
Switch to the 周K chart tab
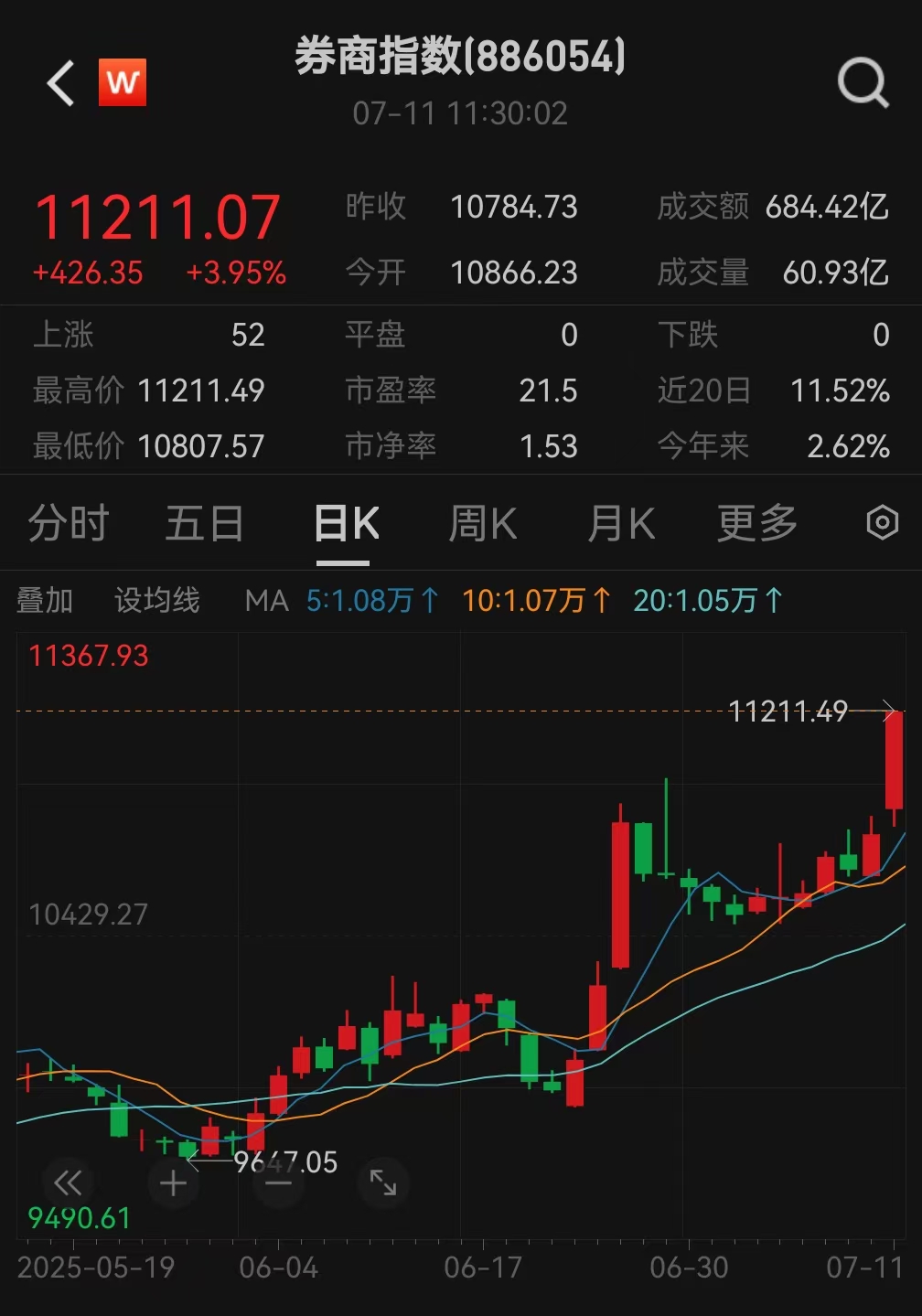[482, 524]
